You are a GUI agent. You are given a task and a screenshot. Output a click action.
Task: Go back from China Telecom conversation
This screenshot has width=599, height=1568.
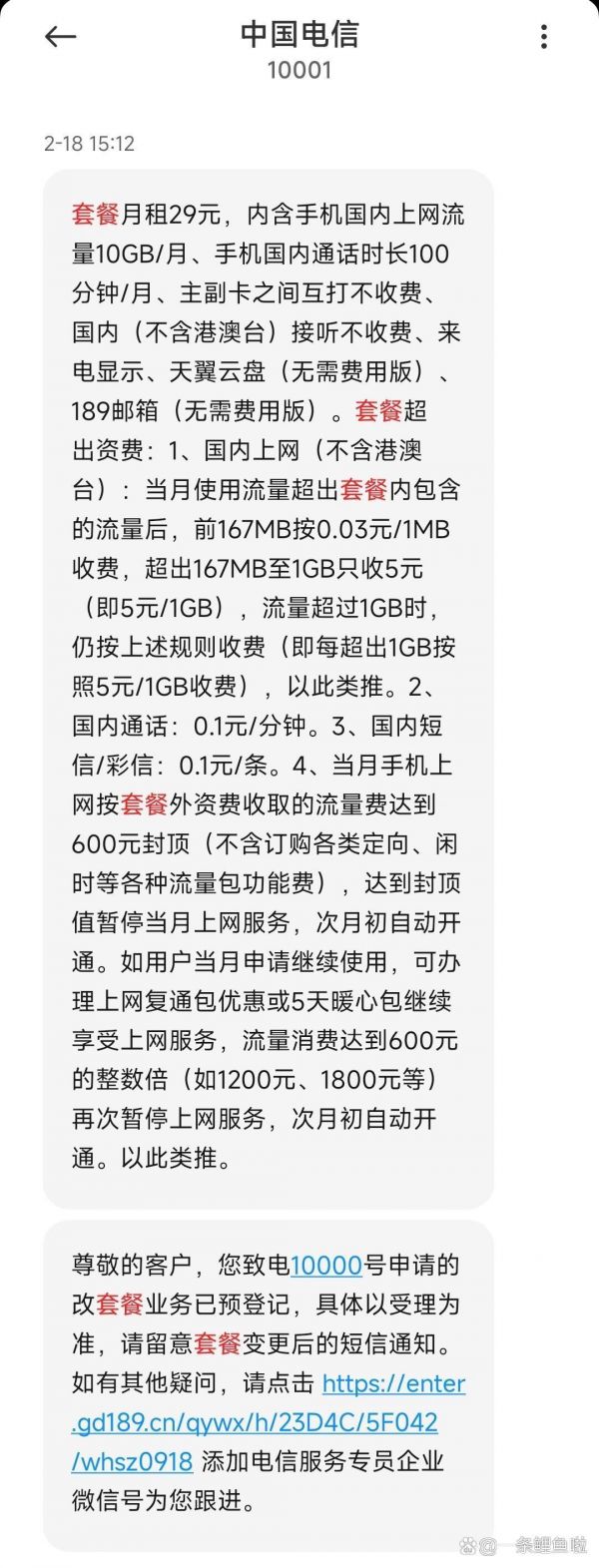click(60, 38)
